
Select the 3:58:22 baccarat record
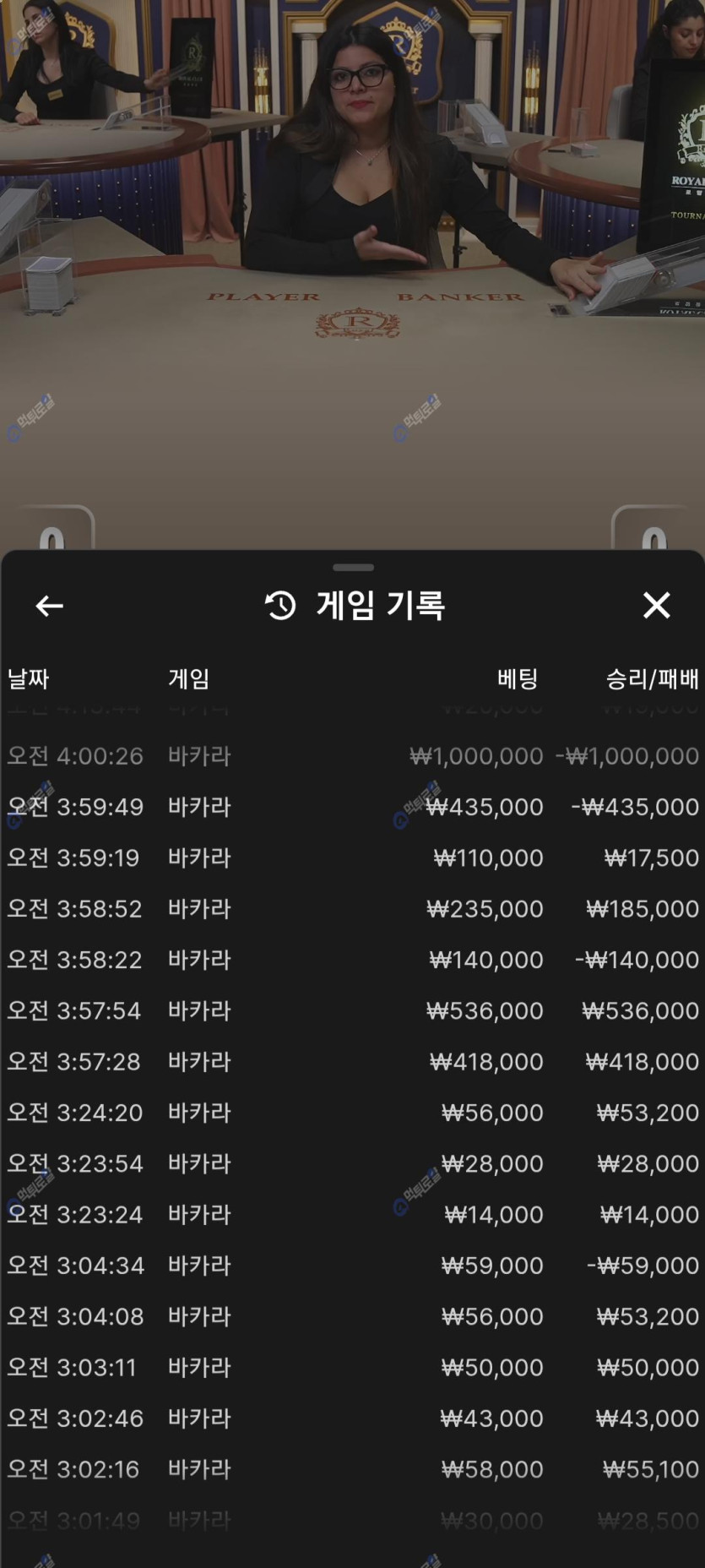pos(352,960)
